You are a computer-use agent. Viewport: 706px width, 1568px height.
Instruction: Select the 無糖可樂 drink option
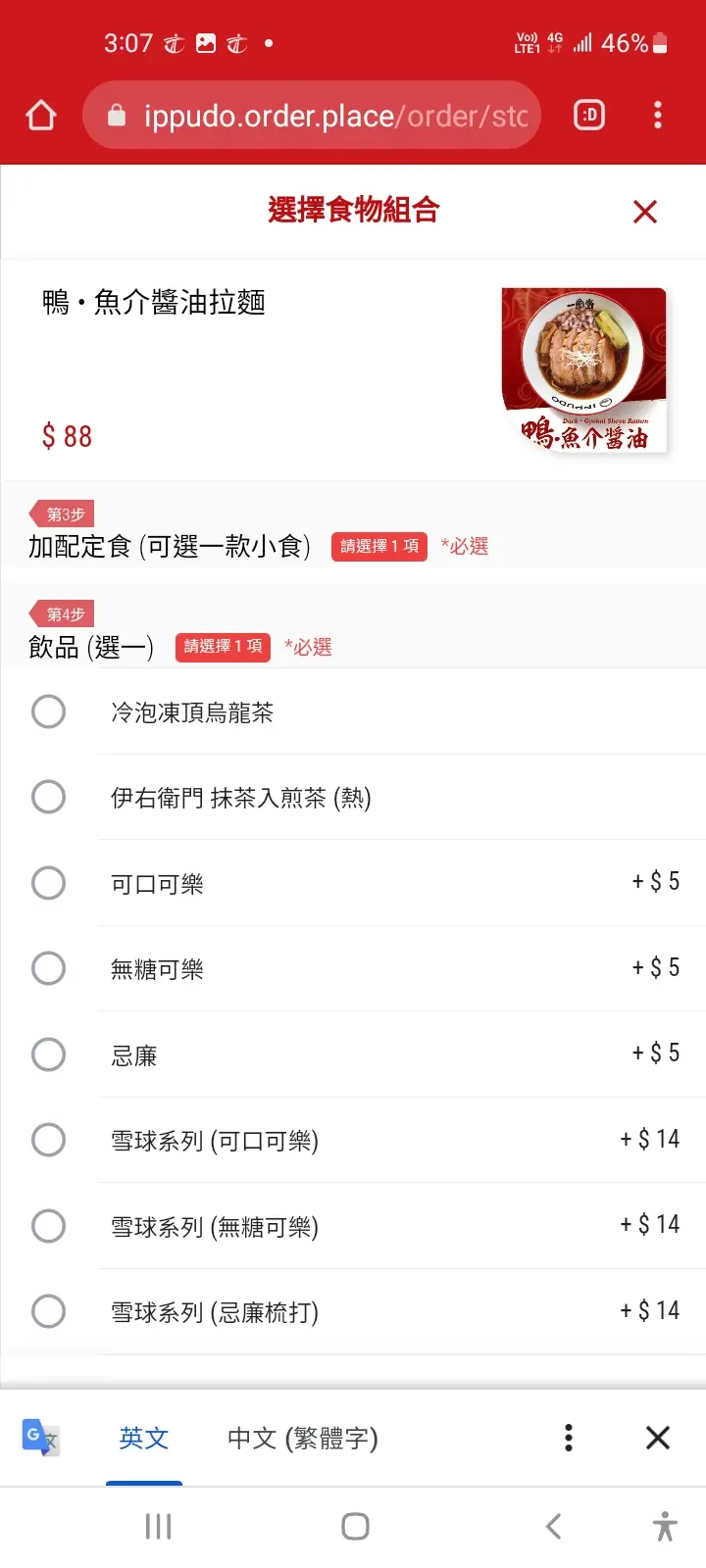pyautogui.click(x=49, y=968)
